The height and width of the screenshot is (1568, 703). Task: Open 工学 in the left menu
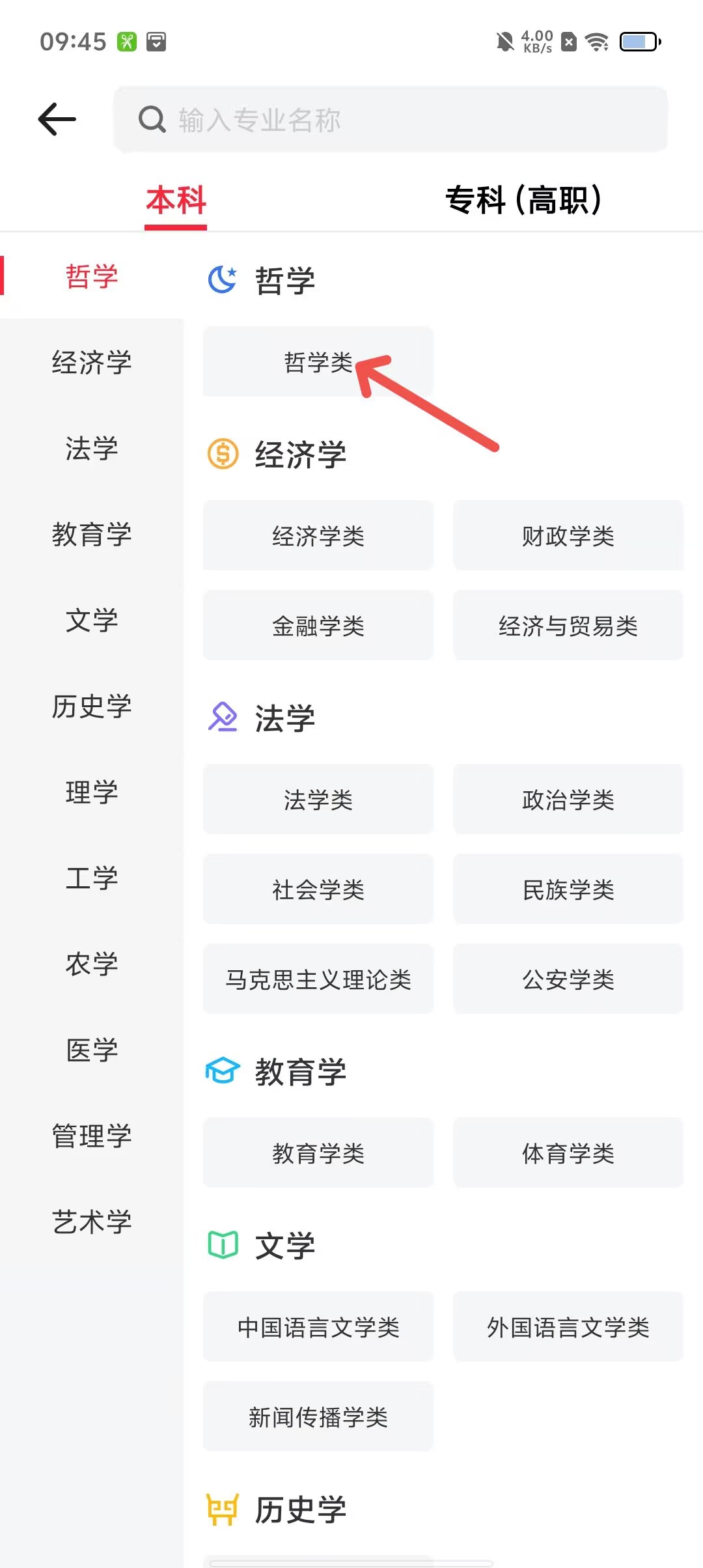pos(92,878)
